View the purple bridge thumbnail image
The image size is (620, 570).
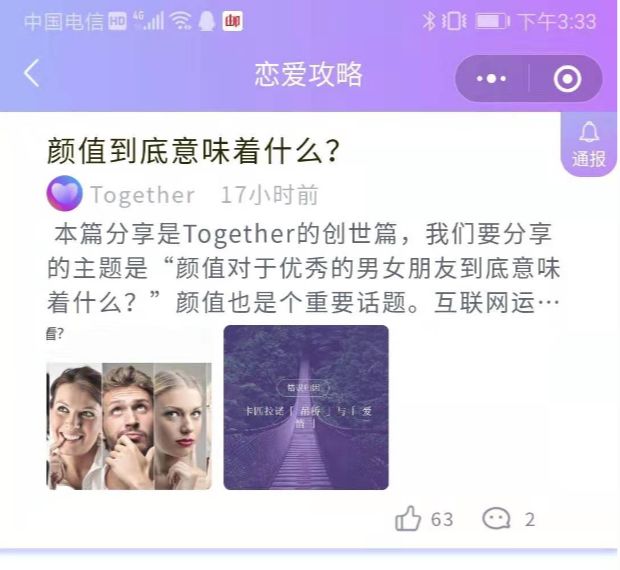[x=306, y=407]
